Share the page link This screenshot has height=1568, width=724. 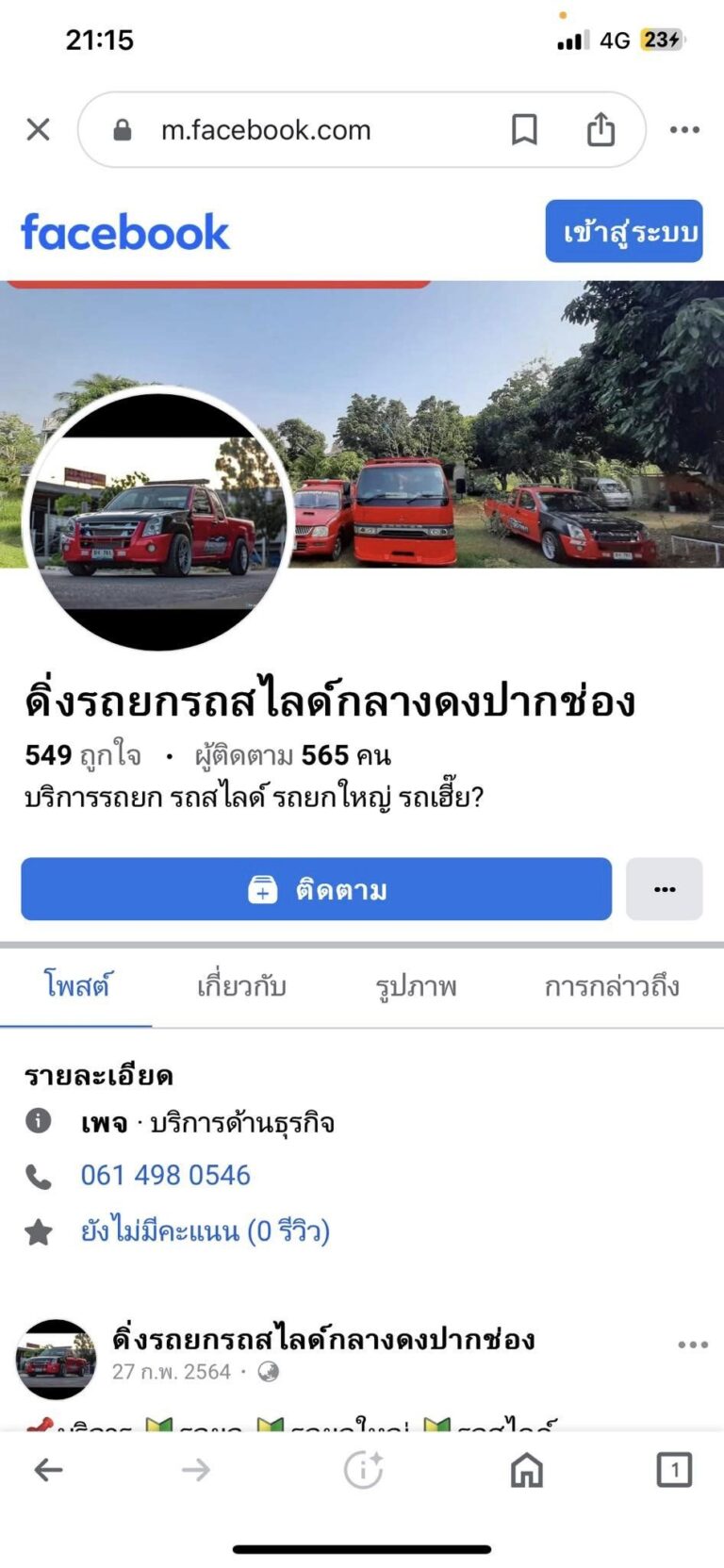click(601, 130)
